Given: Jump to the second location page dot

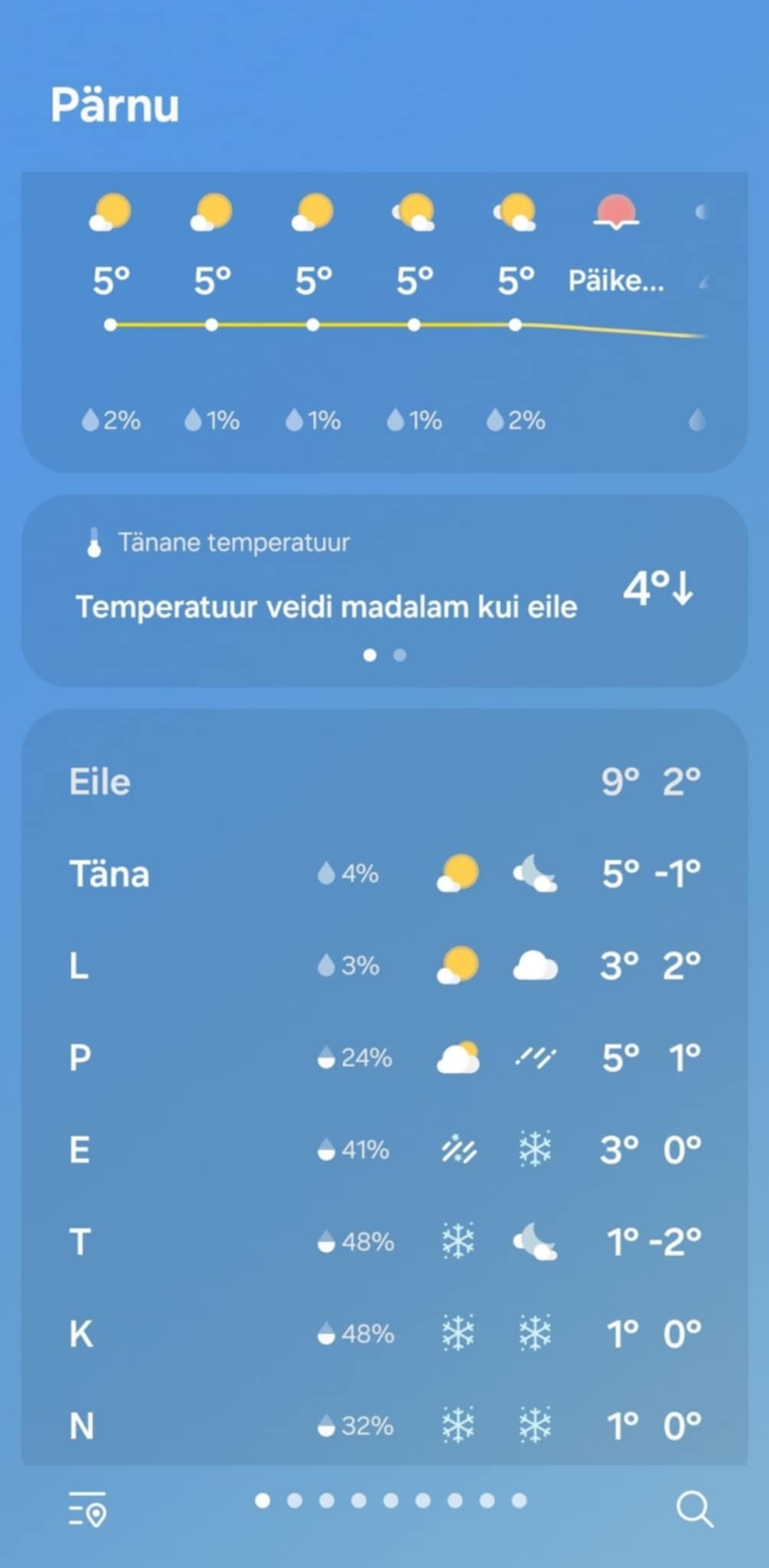Looking at the screenshot, I should pyautogui.click(x=295, y=1501).
